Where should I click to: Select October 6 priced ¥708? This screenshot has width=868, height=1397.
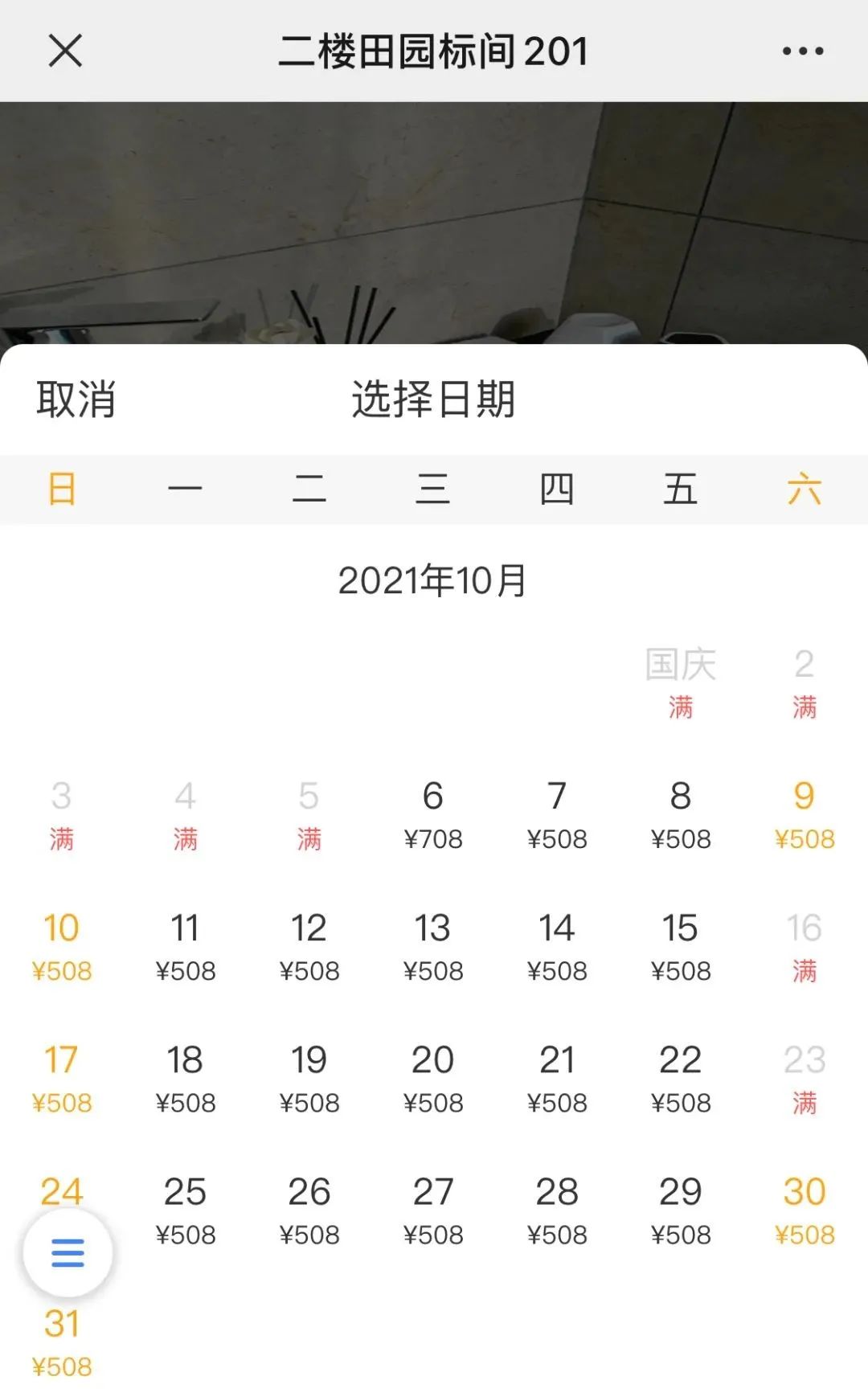click(x=432, y=814)
